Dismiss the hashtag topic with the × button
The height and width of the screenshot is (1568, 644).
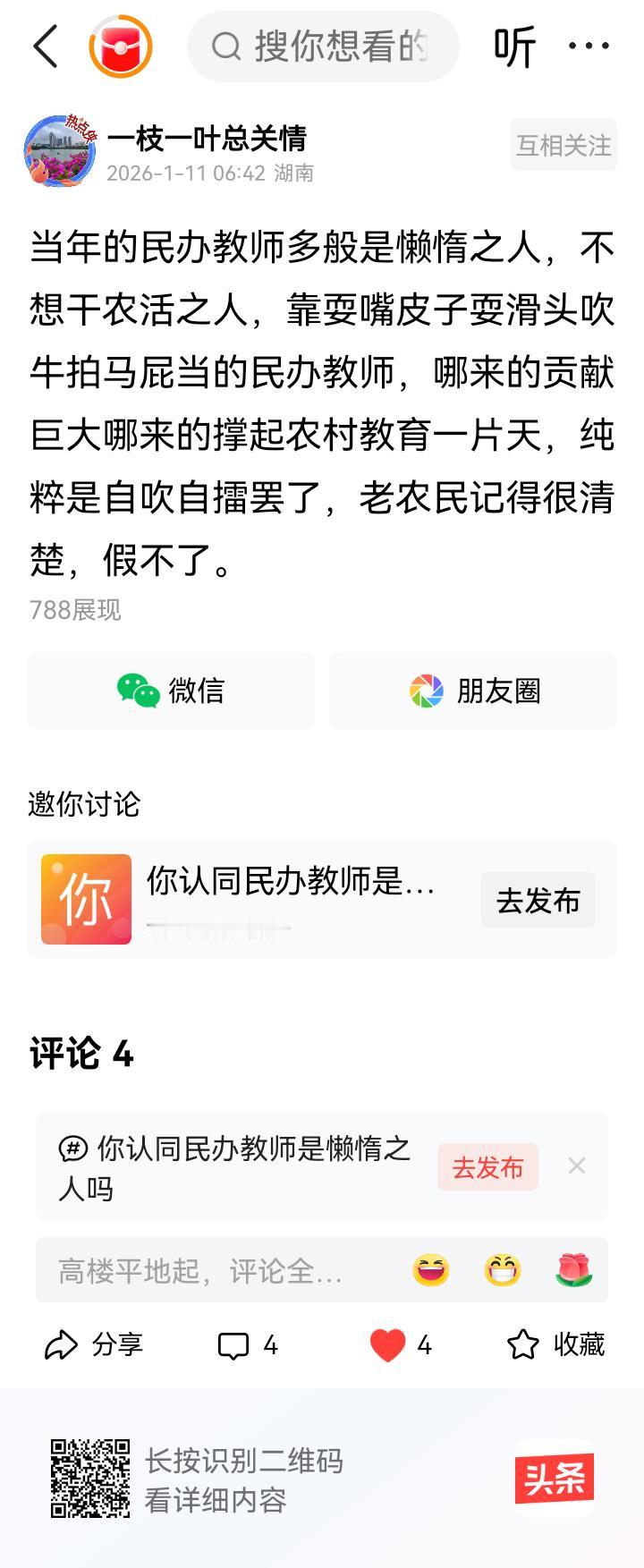tap(577, 1166)
